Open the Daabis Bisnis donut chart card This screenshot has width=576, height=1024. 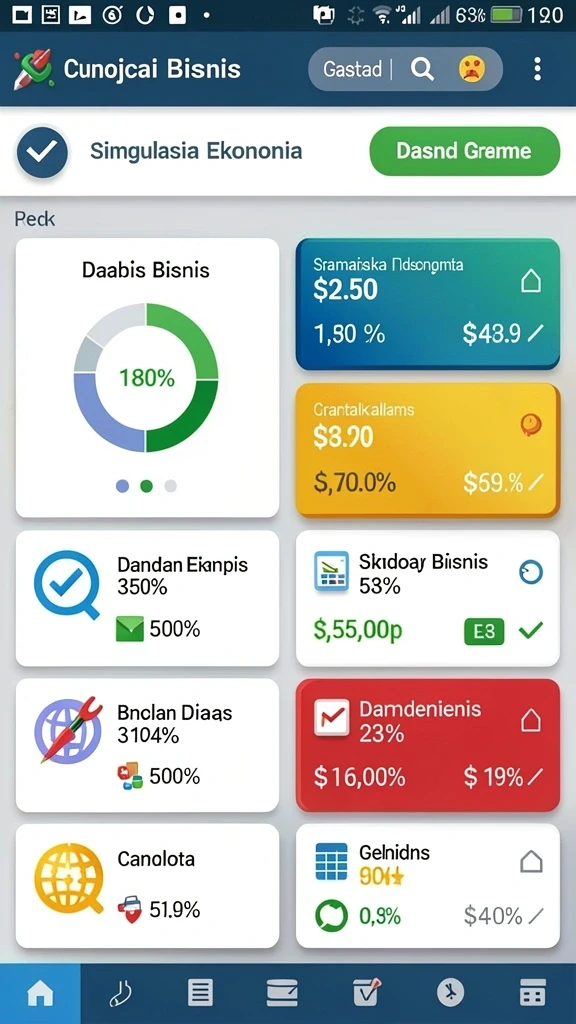click(147, 377)
